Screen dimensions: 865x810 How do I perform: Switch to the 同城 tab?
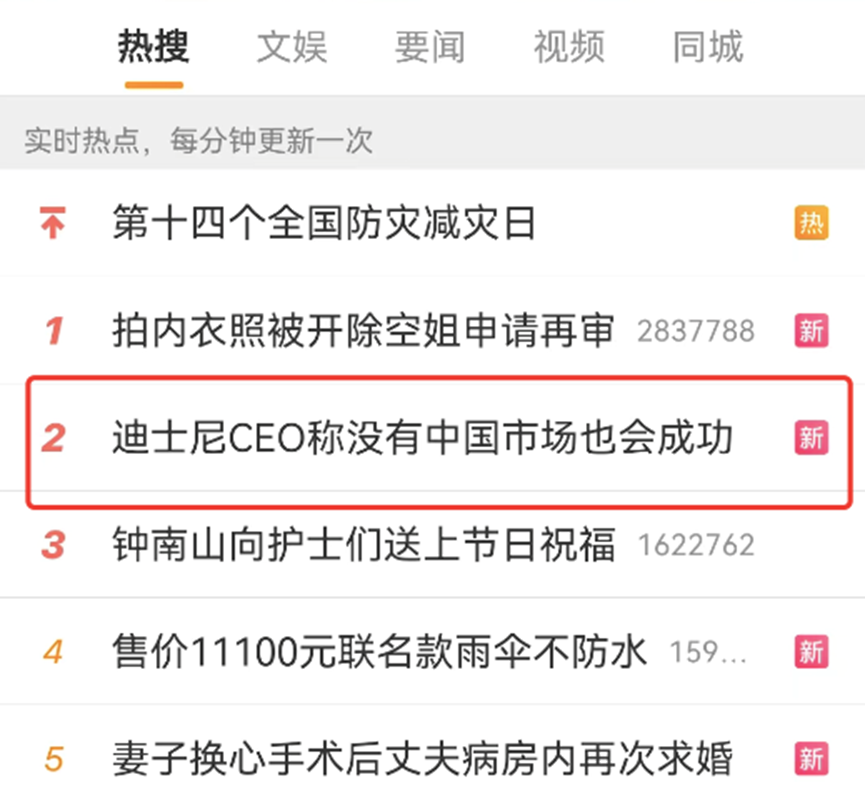coord(707,47)
